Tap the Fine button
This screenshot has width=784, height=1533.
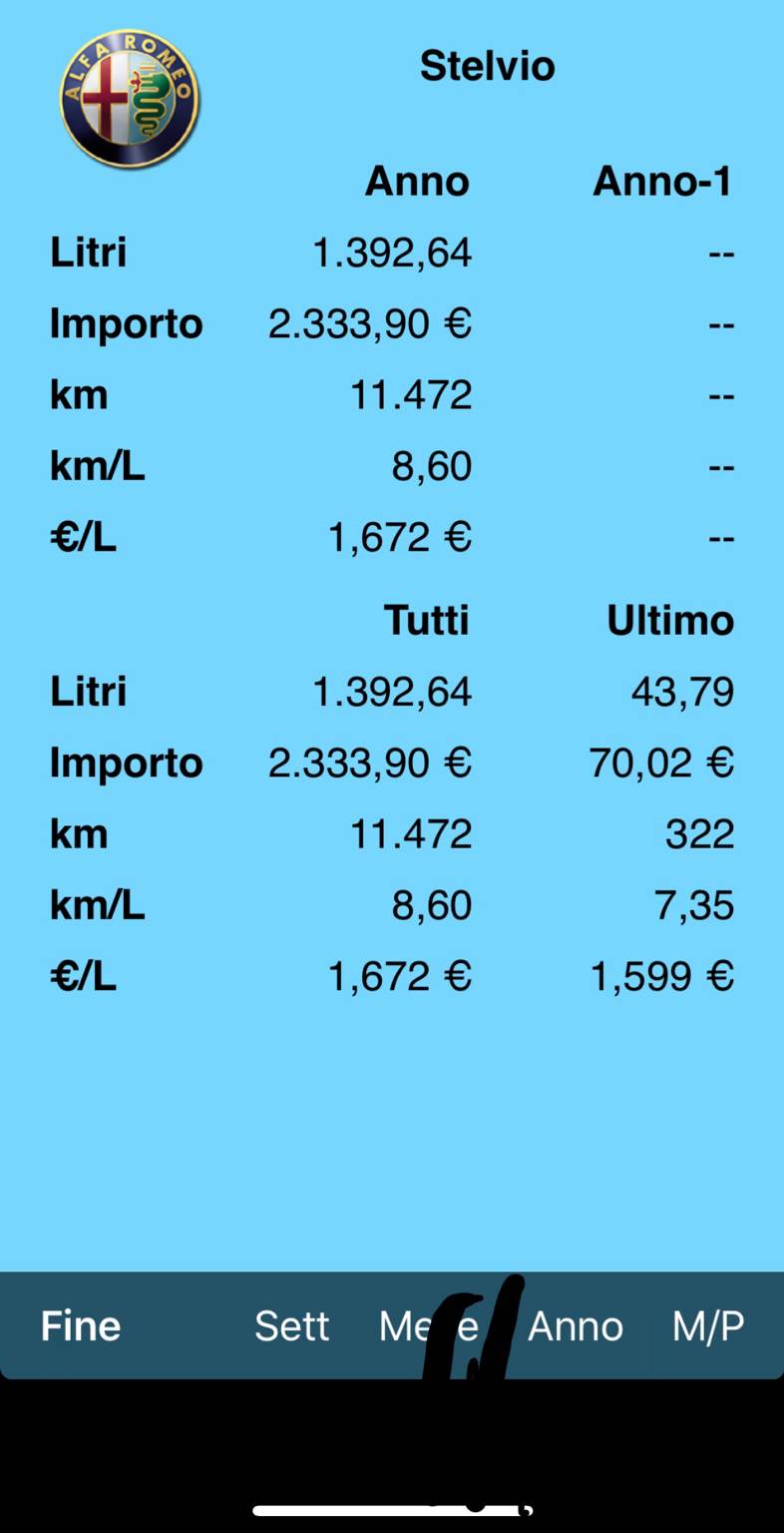(x=81, y=1326)
